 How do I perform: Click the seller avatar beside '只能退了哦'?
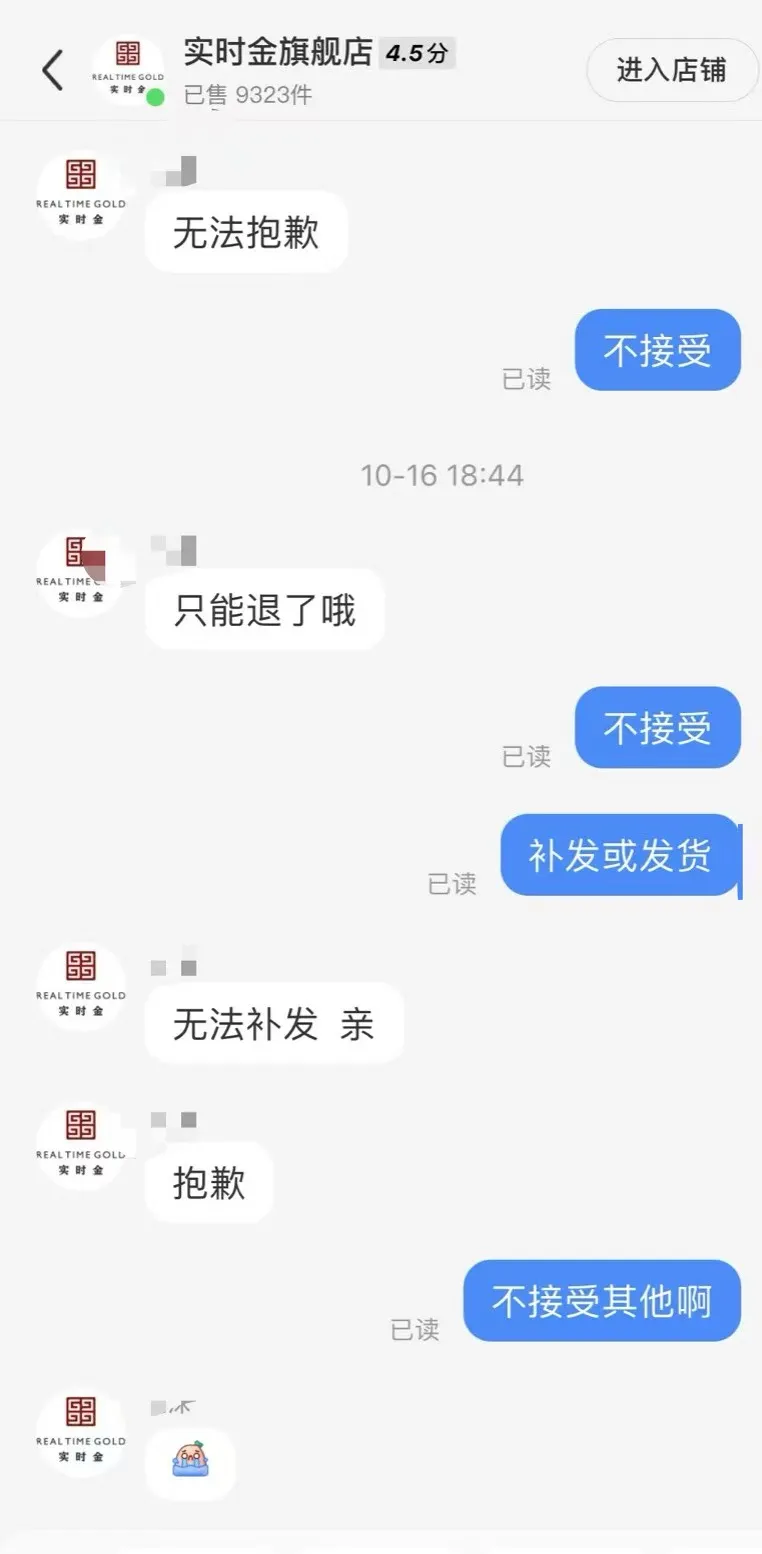coord(81,572)
